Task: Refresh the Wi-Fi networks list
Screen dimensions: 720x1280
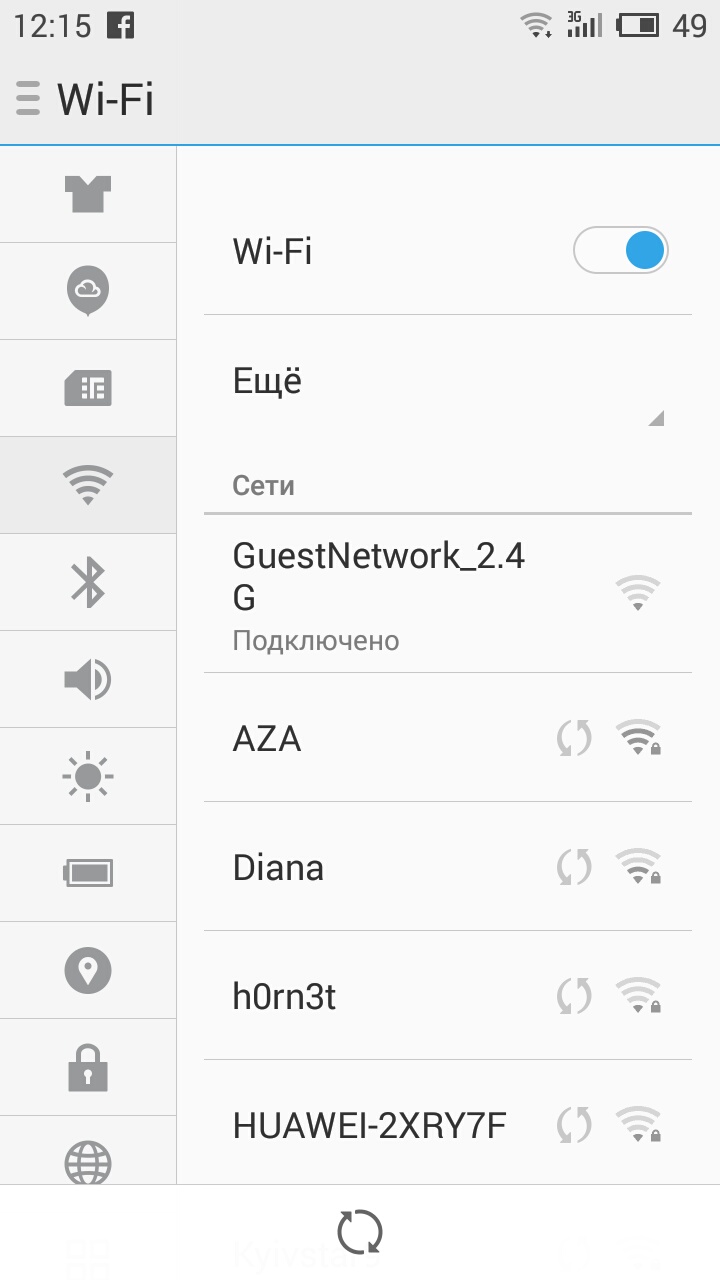Action: (360, 1232)
